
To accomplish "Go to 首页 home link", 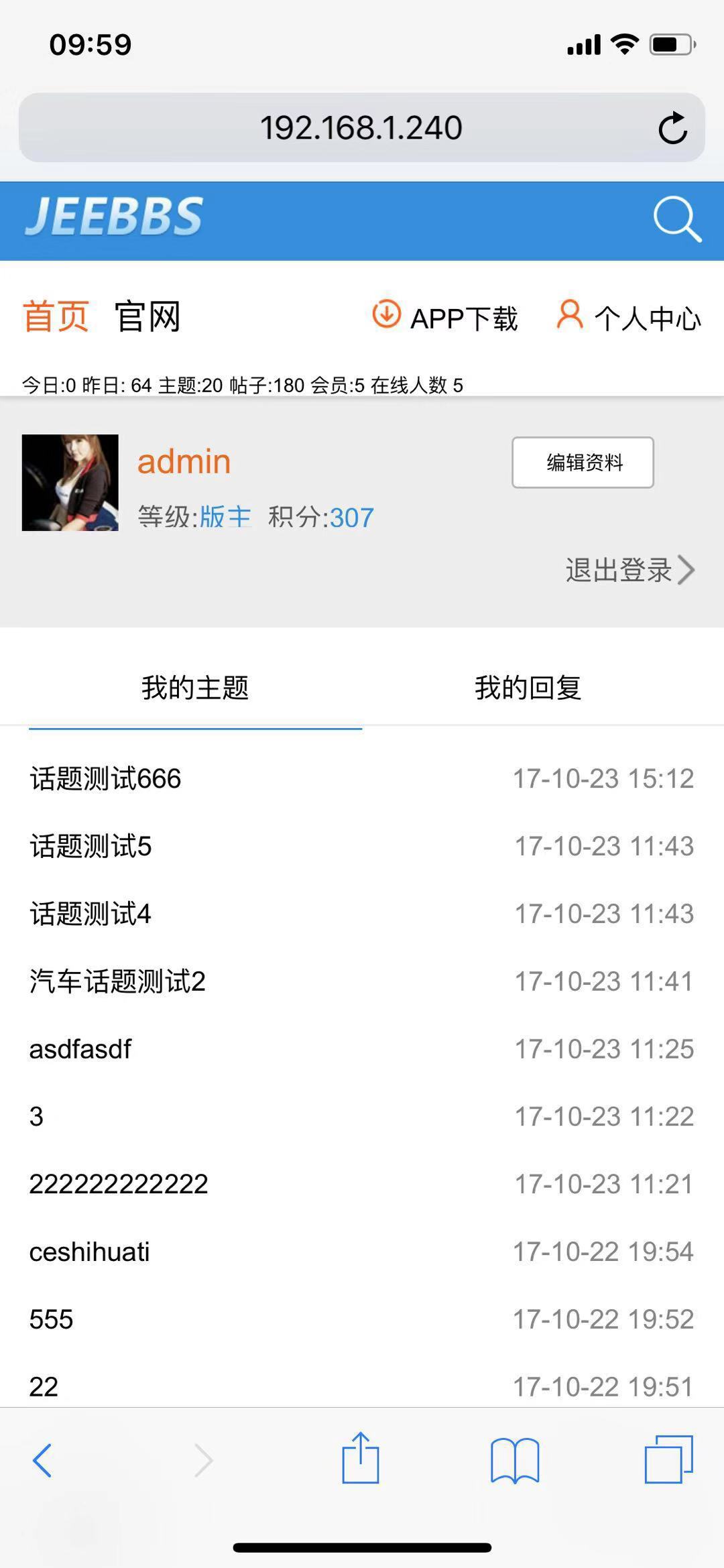I will (x=56, y=316).
